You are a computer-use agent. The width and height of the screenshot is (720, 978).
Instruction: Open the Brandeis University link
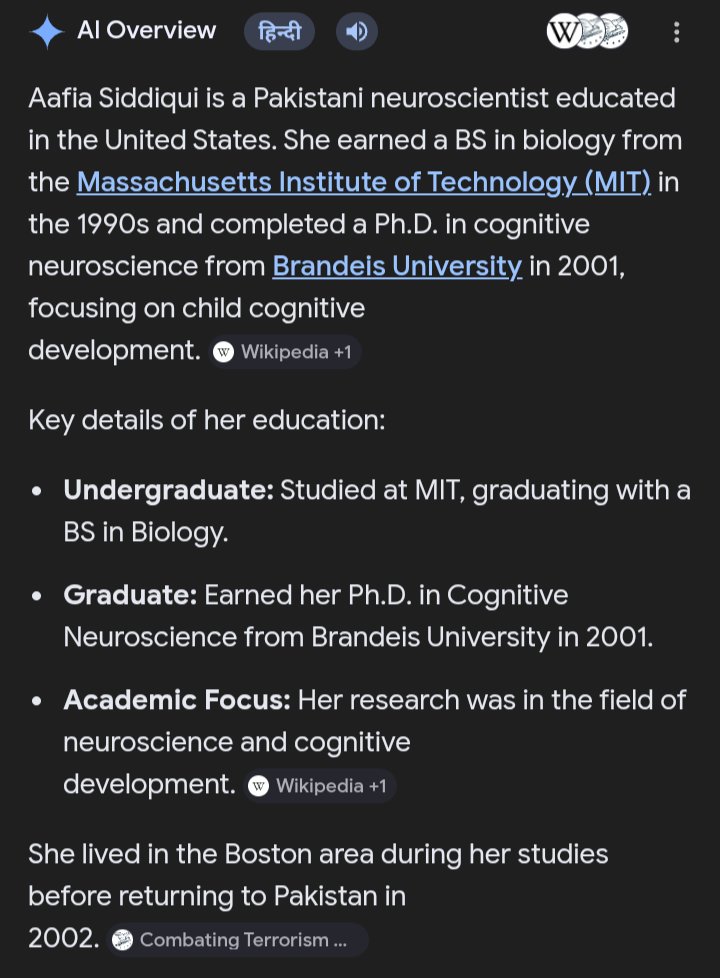click(x=397, y=266)
